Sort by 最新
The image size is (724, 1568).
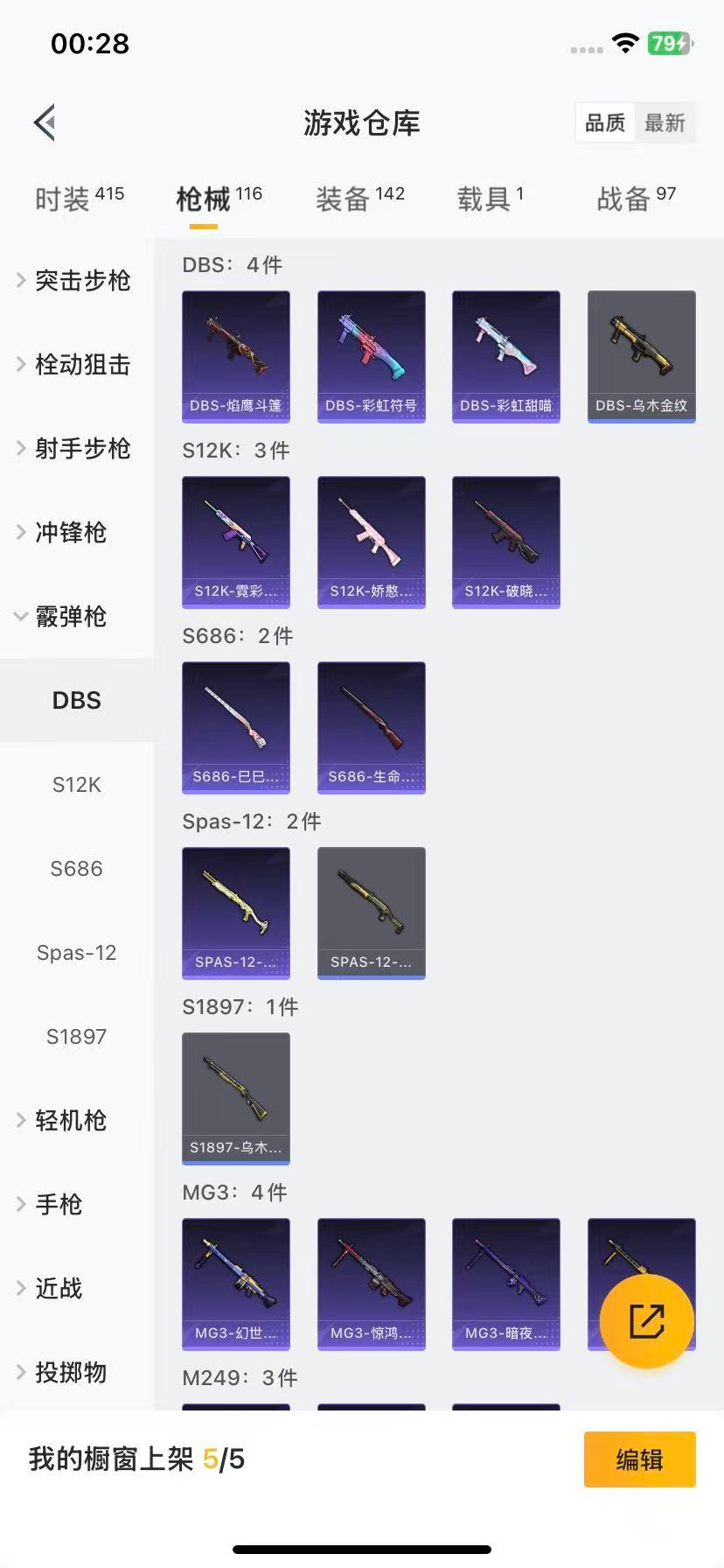pyautogui.click(x=665, y=123)
